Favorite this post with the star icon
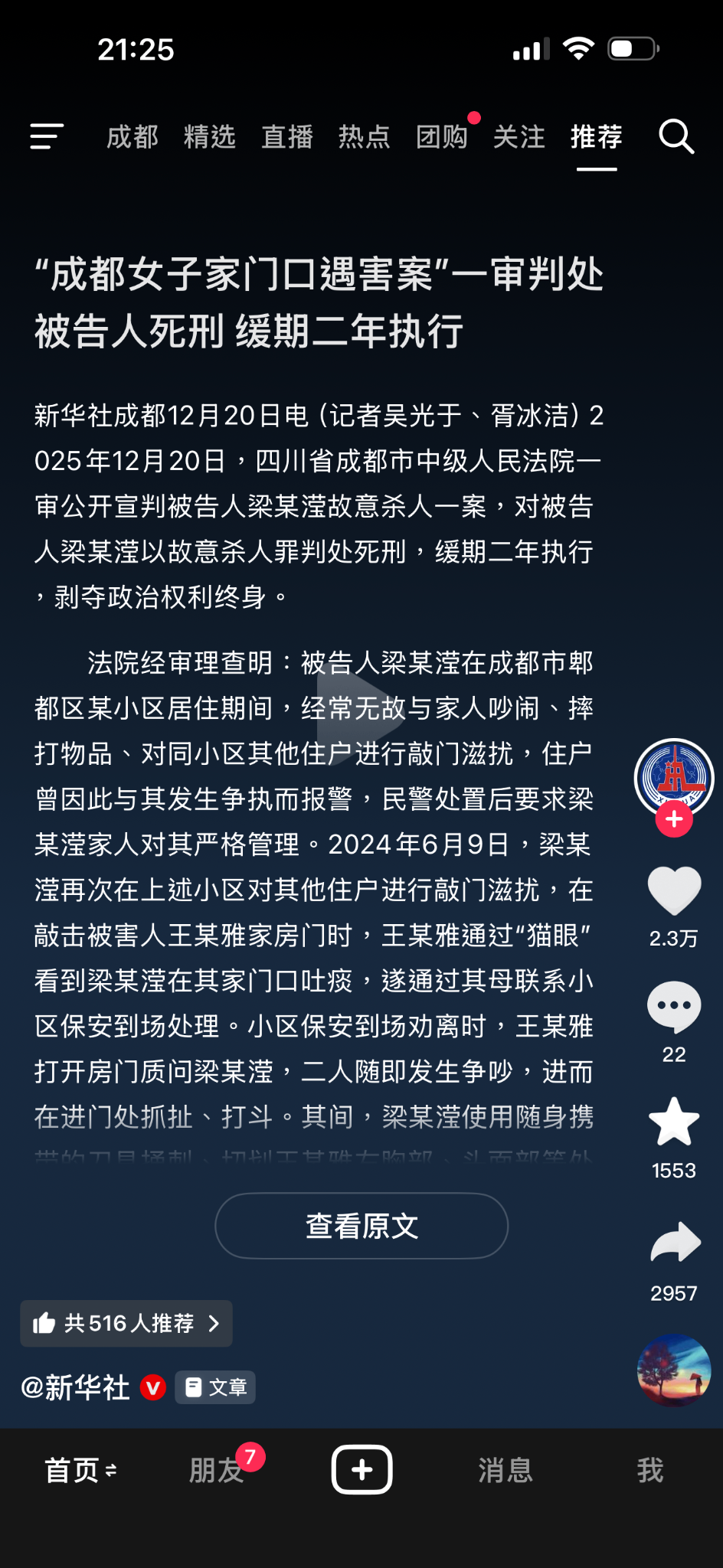Screen dimensions: 723x1568 click(x=674, y=1122)
